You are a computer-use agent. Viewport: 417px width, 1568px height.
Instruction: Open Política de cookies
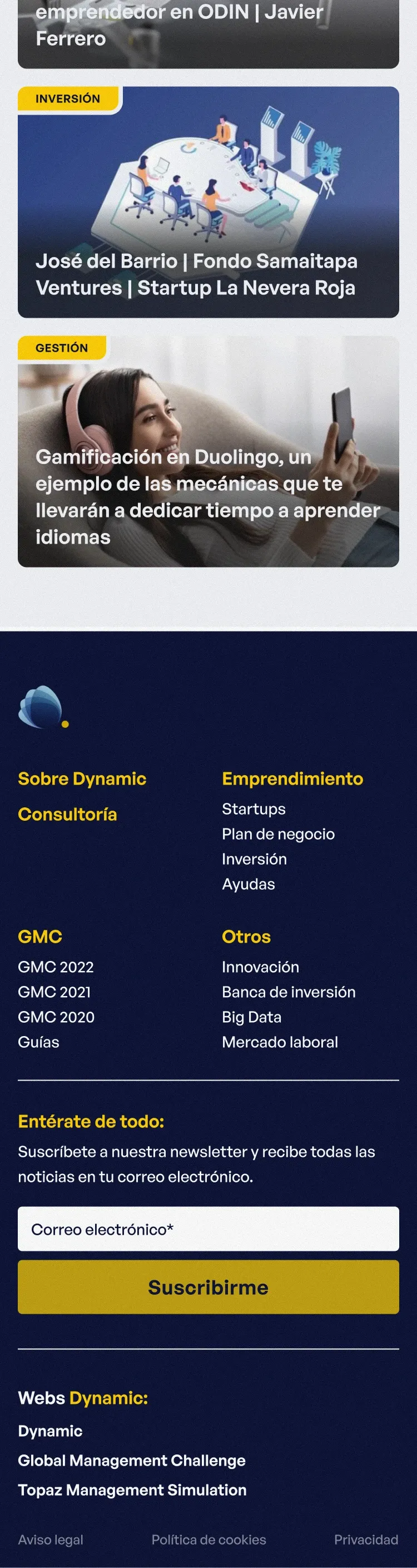(209, 1540)
